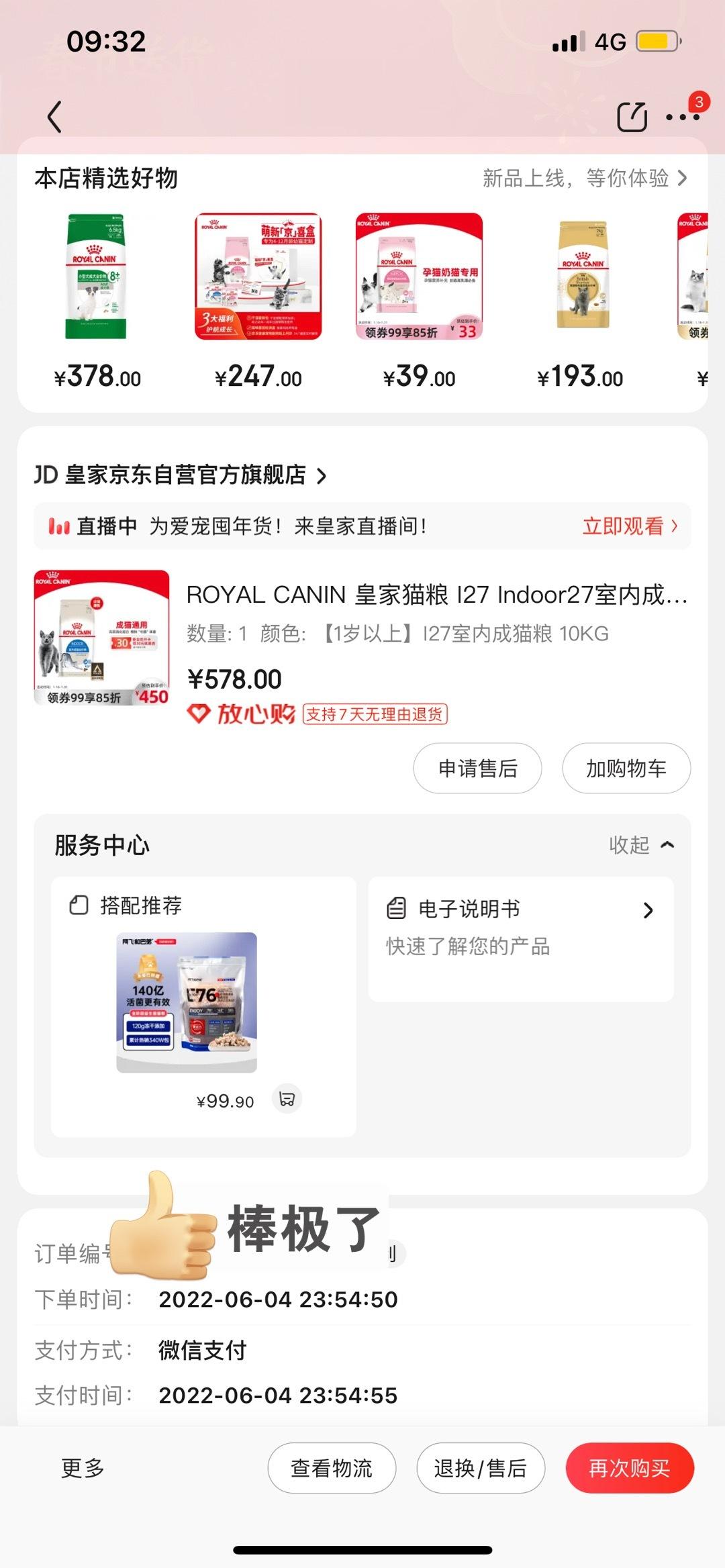725x1568 pixels.
Task: Open the ¥378.00 dog food product
Action: click(x=97, y=277)
